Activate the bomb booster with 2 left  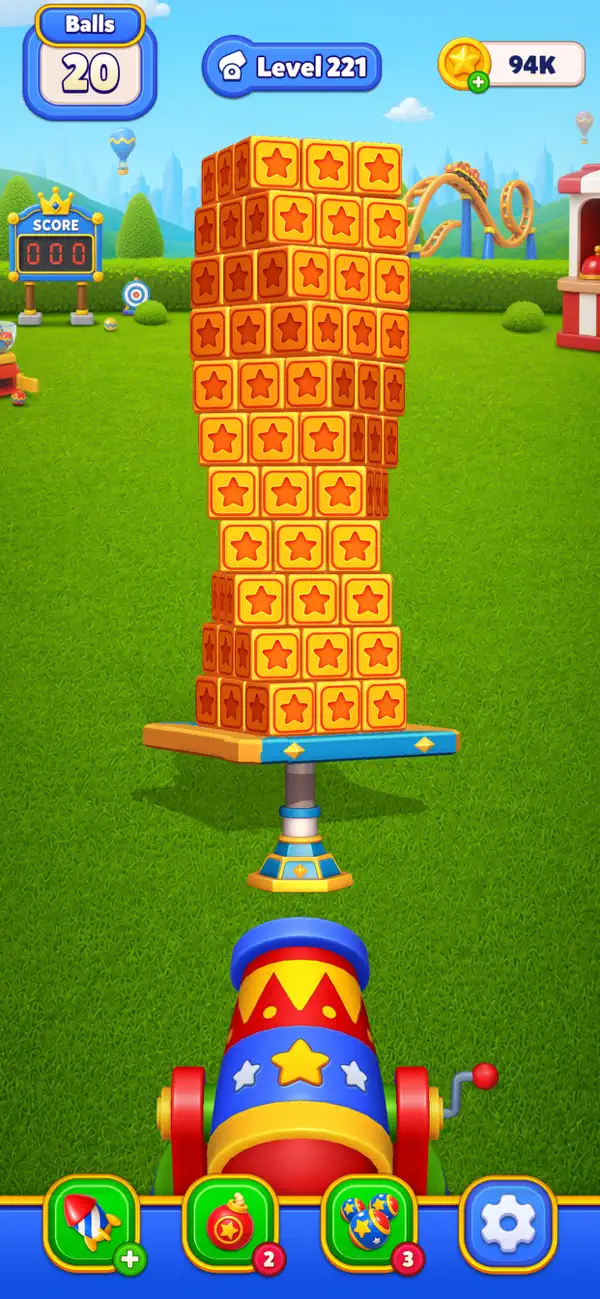click(x=230, y=1223)
